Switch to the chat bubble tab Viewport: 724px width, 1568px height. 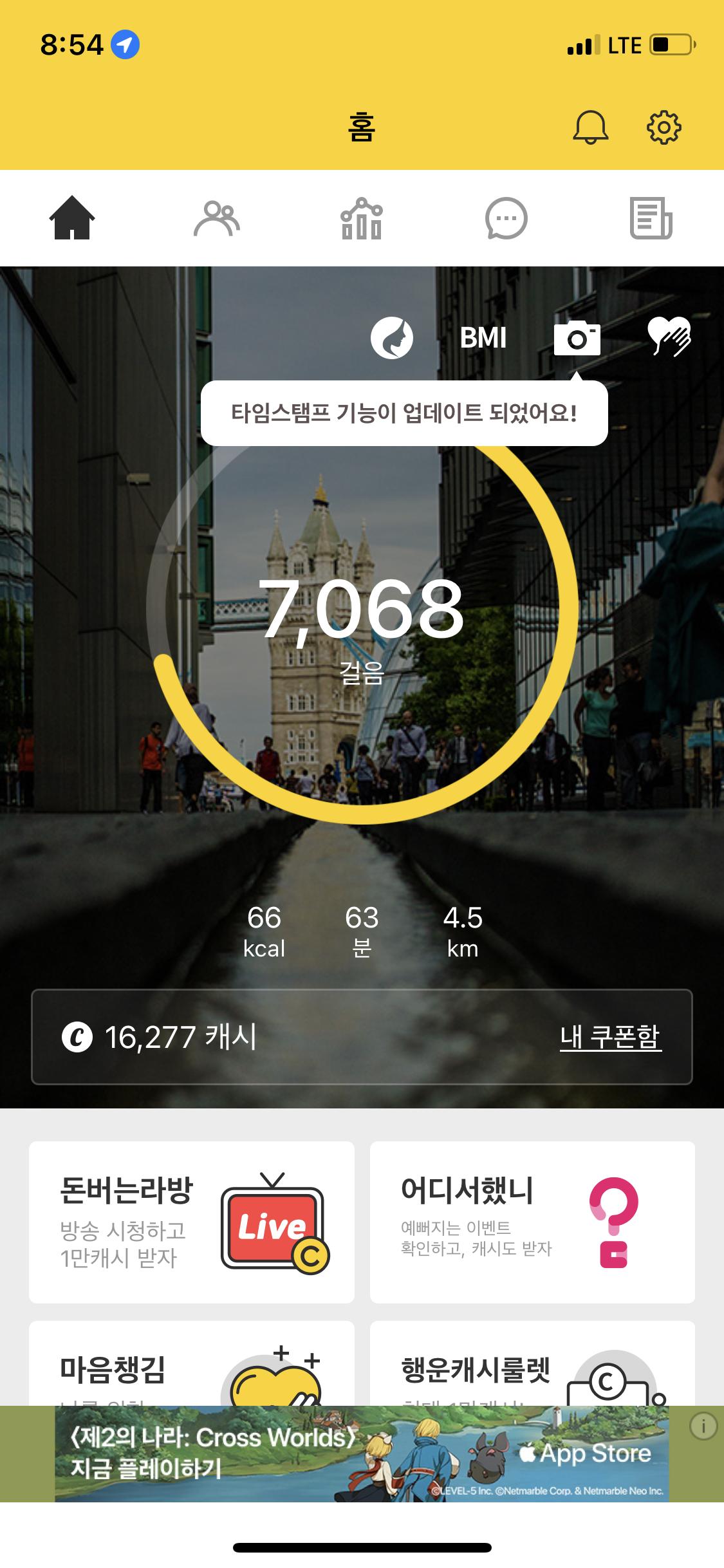click(x=506, y=219)
